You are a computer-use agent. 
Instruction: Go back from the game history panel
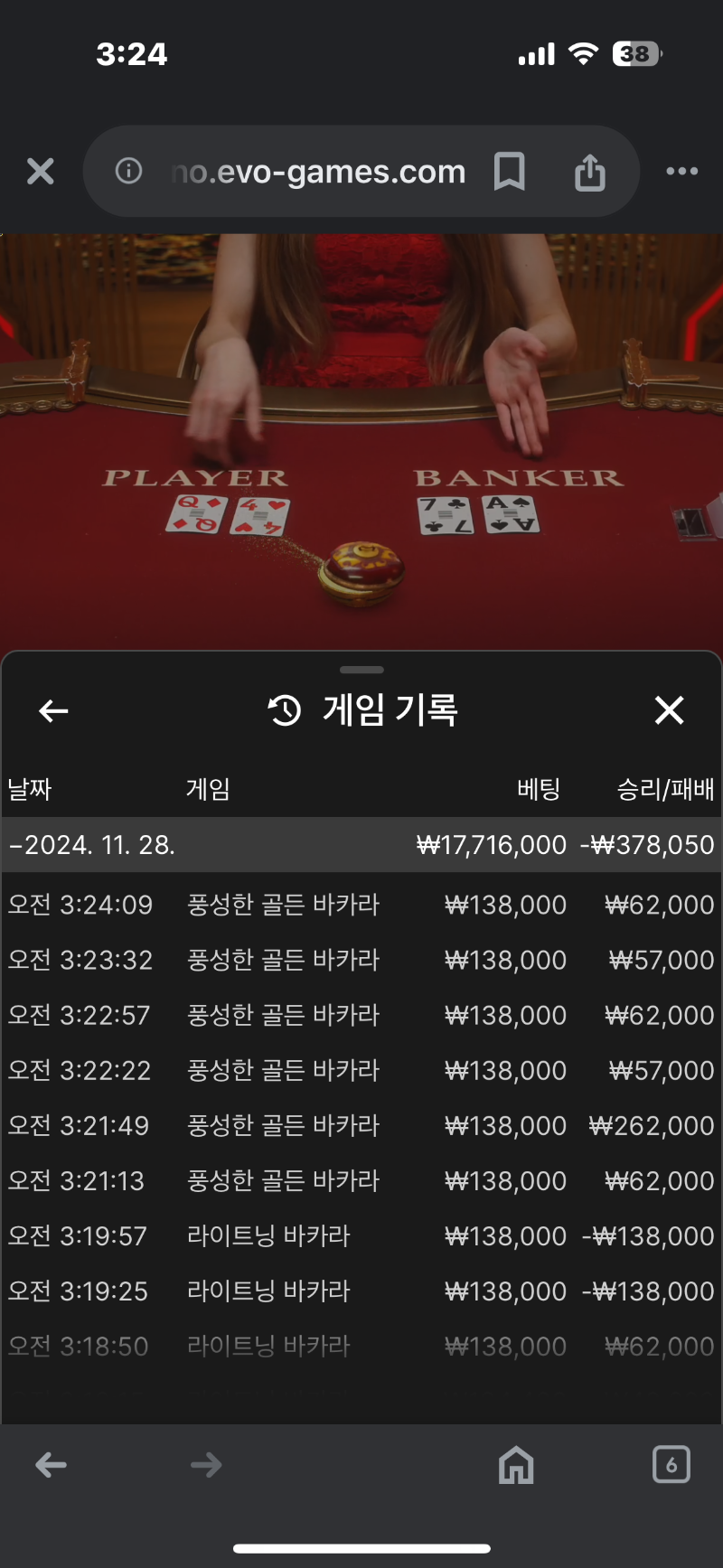53,711
